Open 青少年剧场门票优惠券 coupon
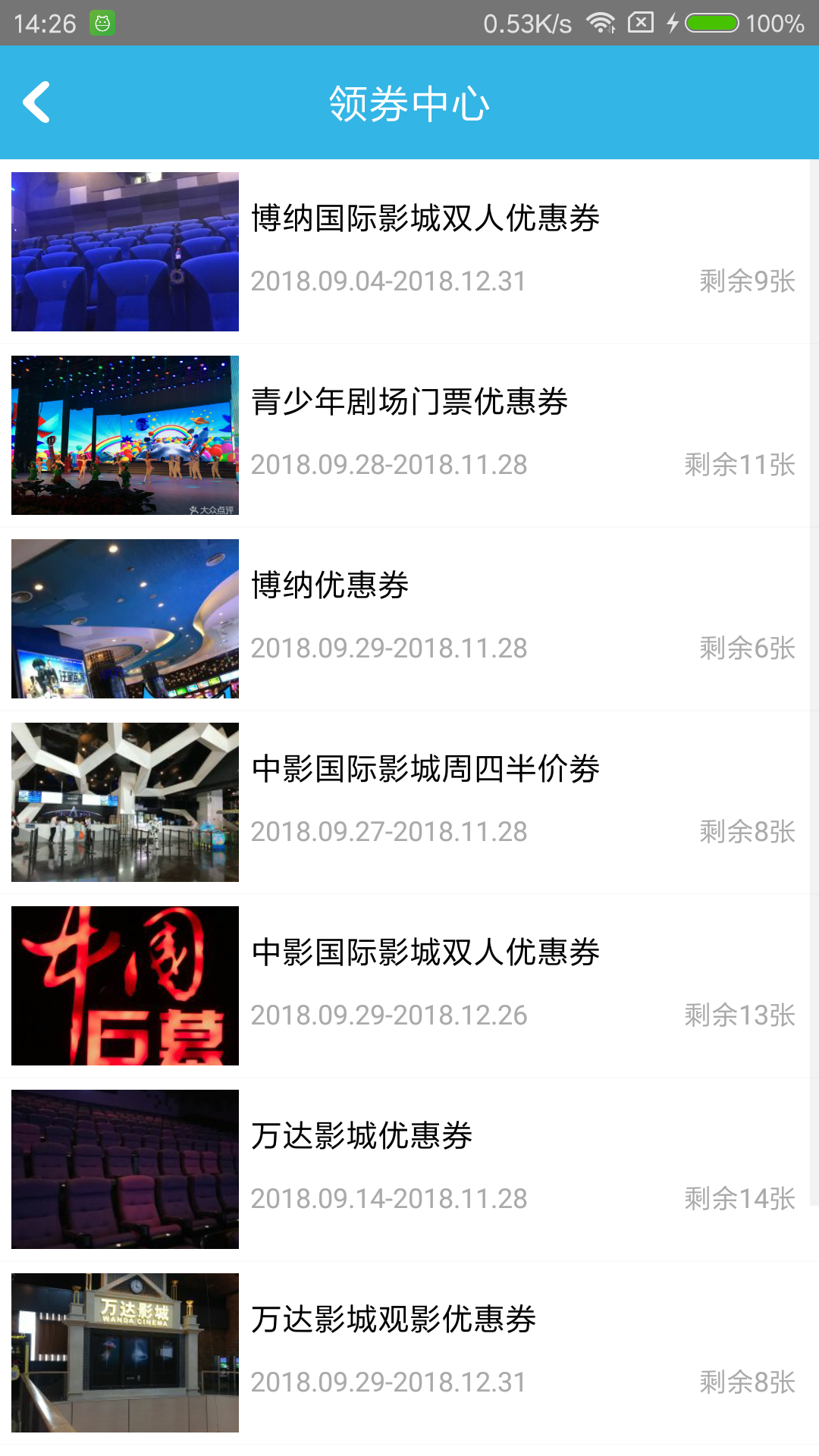 (x=409, y=435)
